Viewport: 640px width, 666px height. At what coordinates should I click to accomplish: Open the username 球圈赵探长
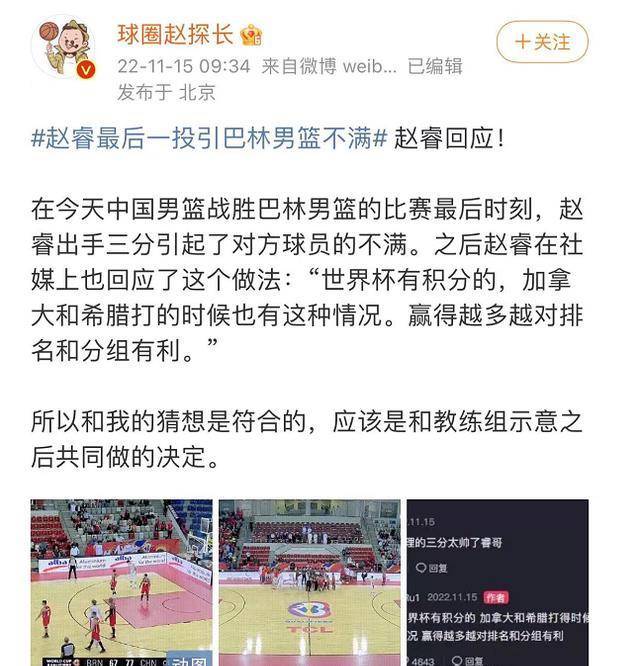tap(176, 36)
